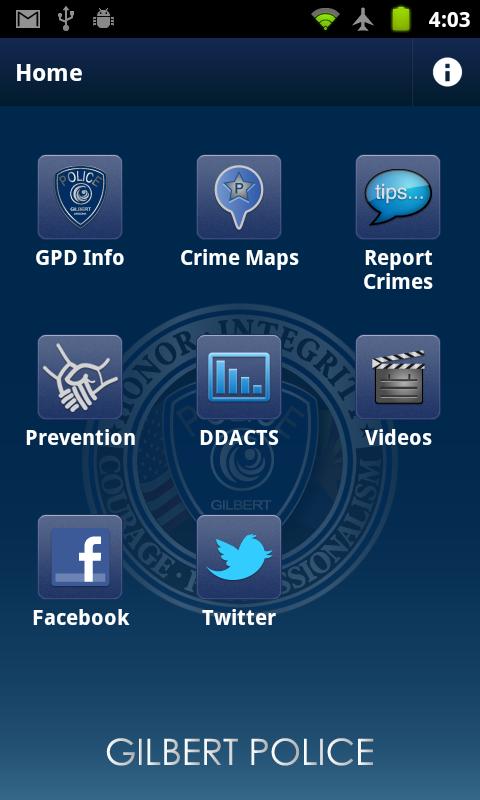Screen dimensions: 480x800
Task: Open the info icon in the header
Action: pos(447,72)
